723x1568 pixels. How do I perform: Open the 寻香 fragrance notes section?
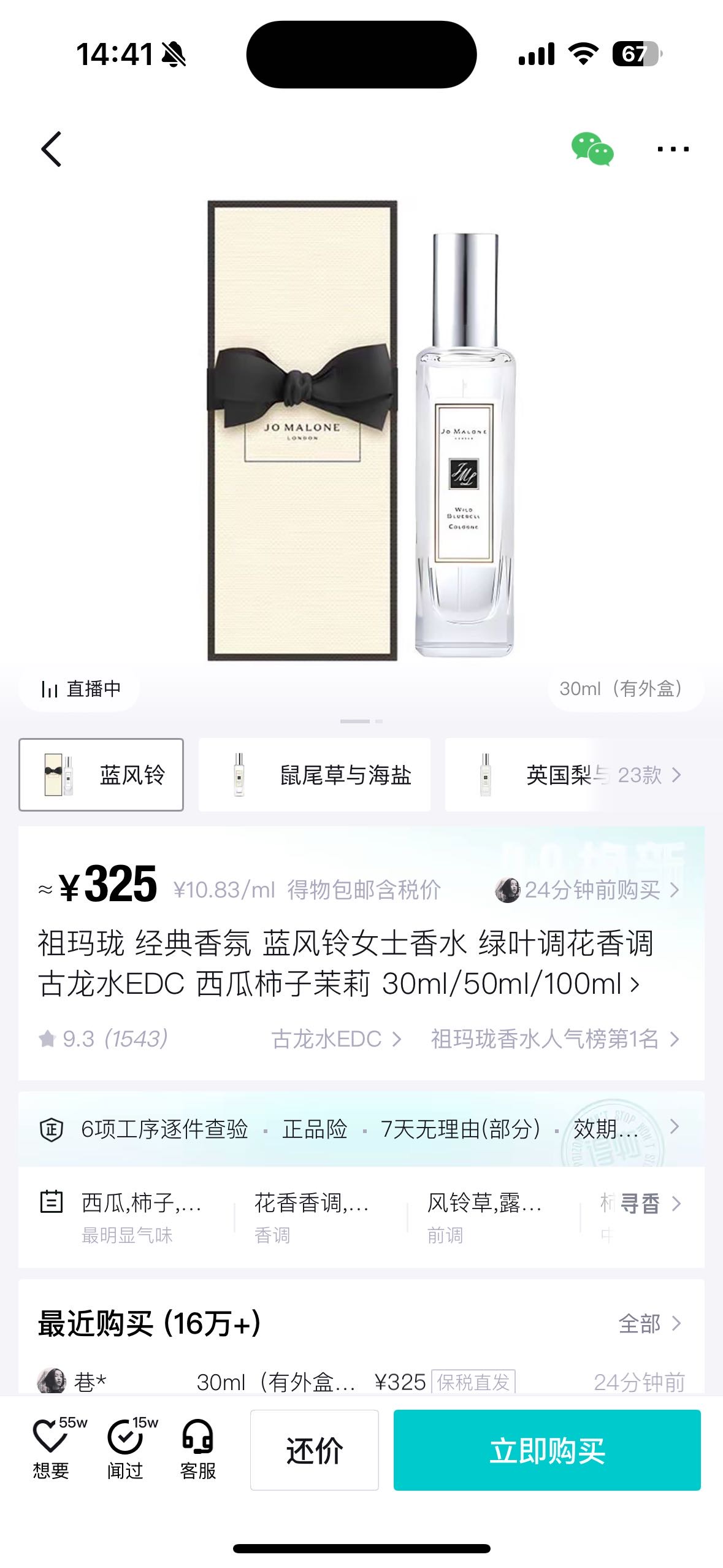point(649,1204)
